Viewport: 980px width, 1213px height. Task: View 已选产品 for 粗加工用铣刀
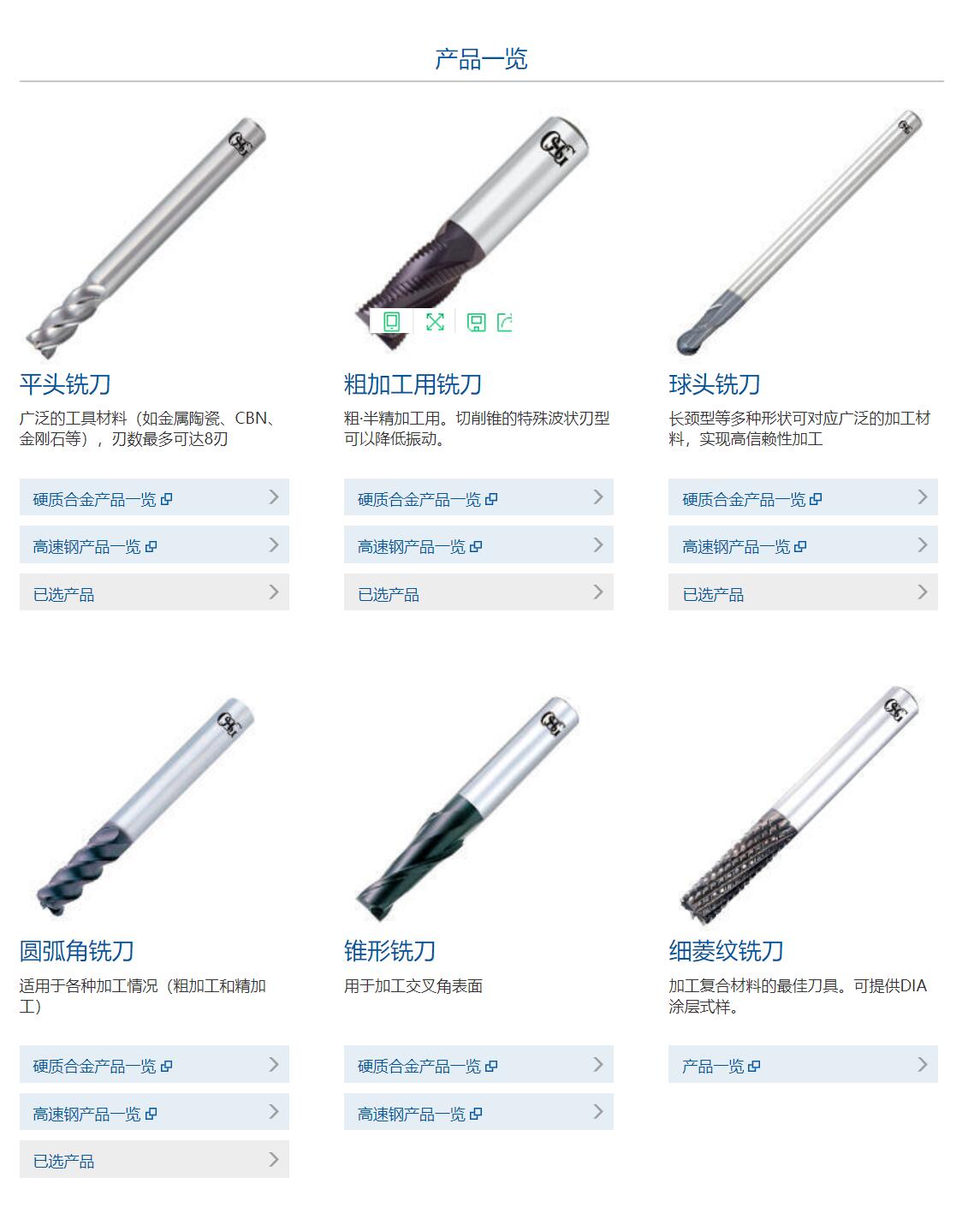point(478,593)
